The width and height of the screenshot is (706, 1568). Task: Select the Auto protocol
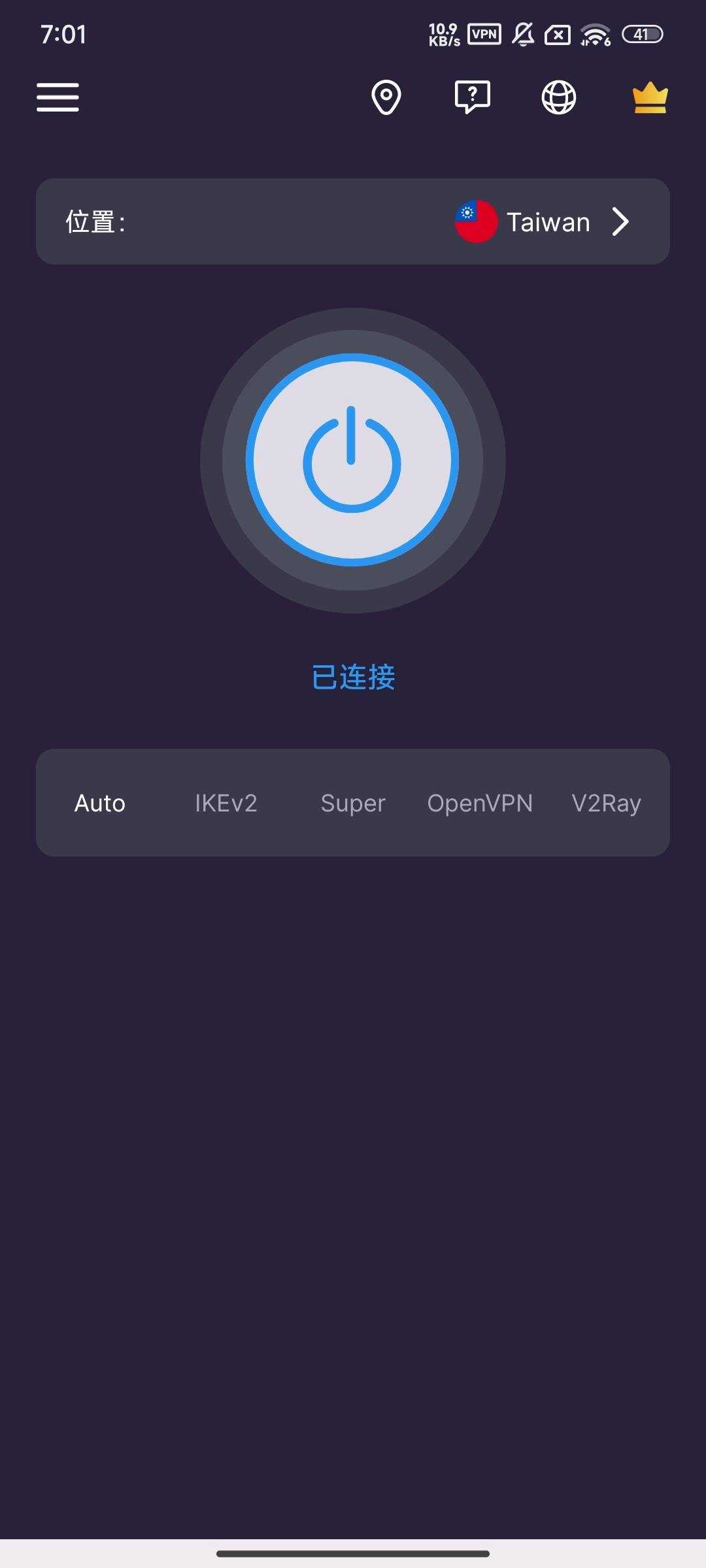[x=100, y=803]
